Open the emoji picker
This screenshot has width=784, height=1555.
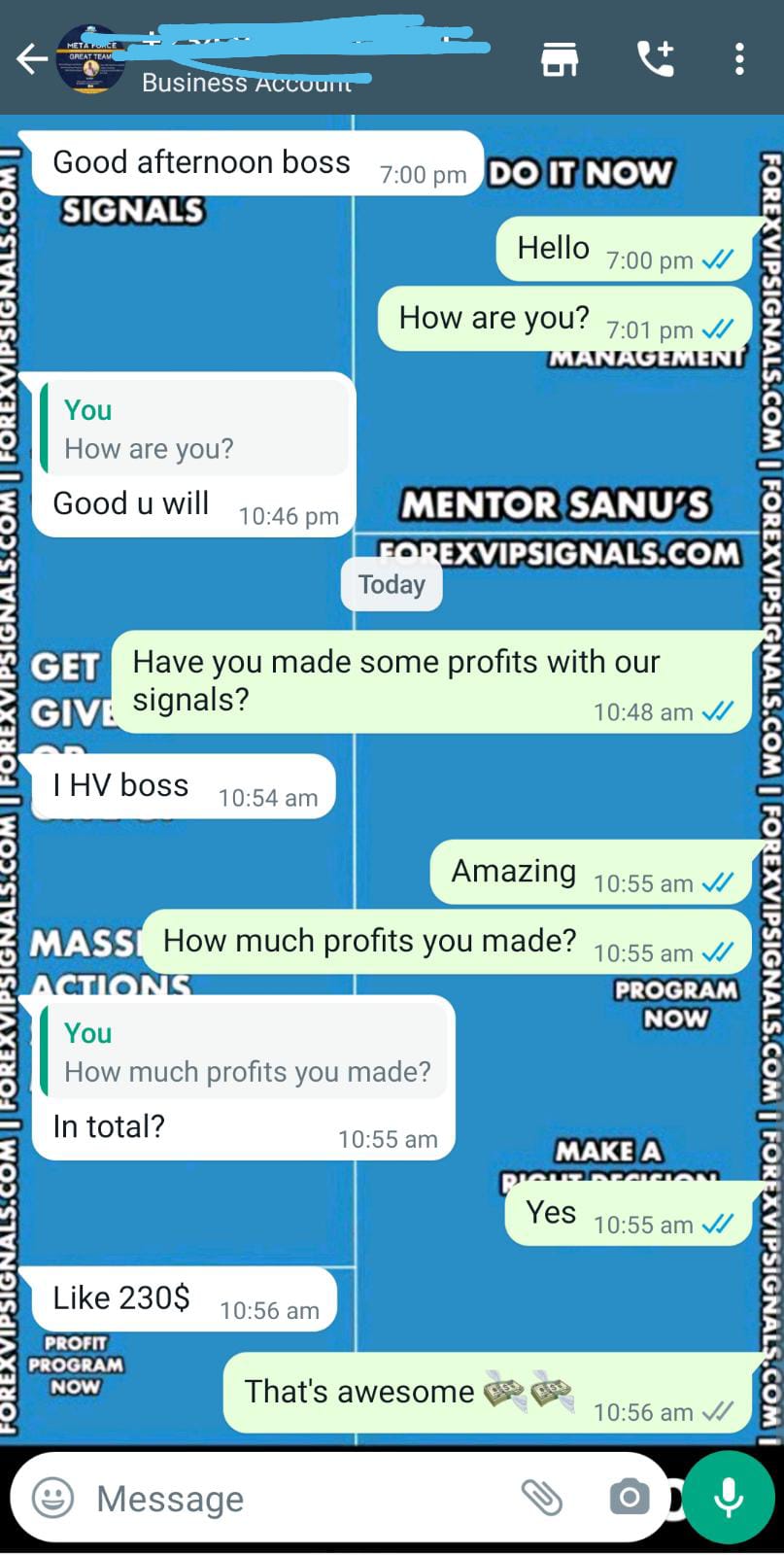(53, 1498)
